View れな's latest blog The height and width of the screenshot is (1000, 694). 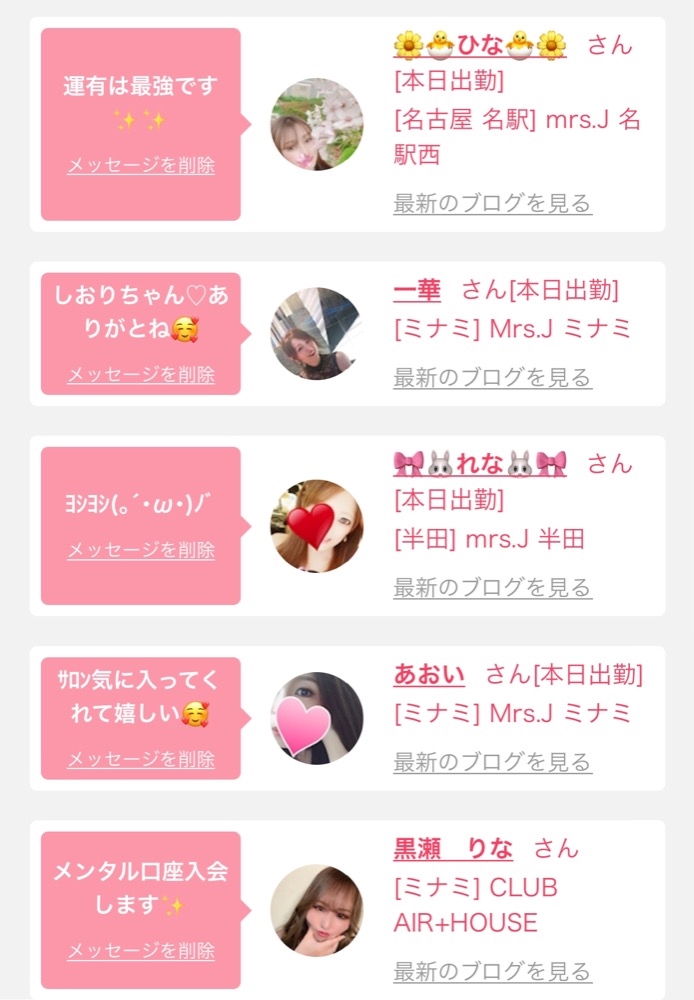(492, 587)
